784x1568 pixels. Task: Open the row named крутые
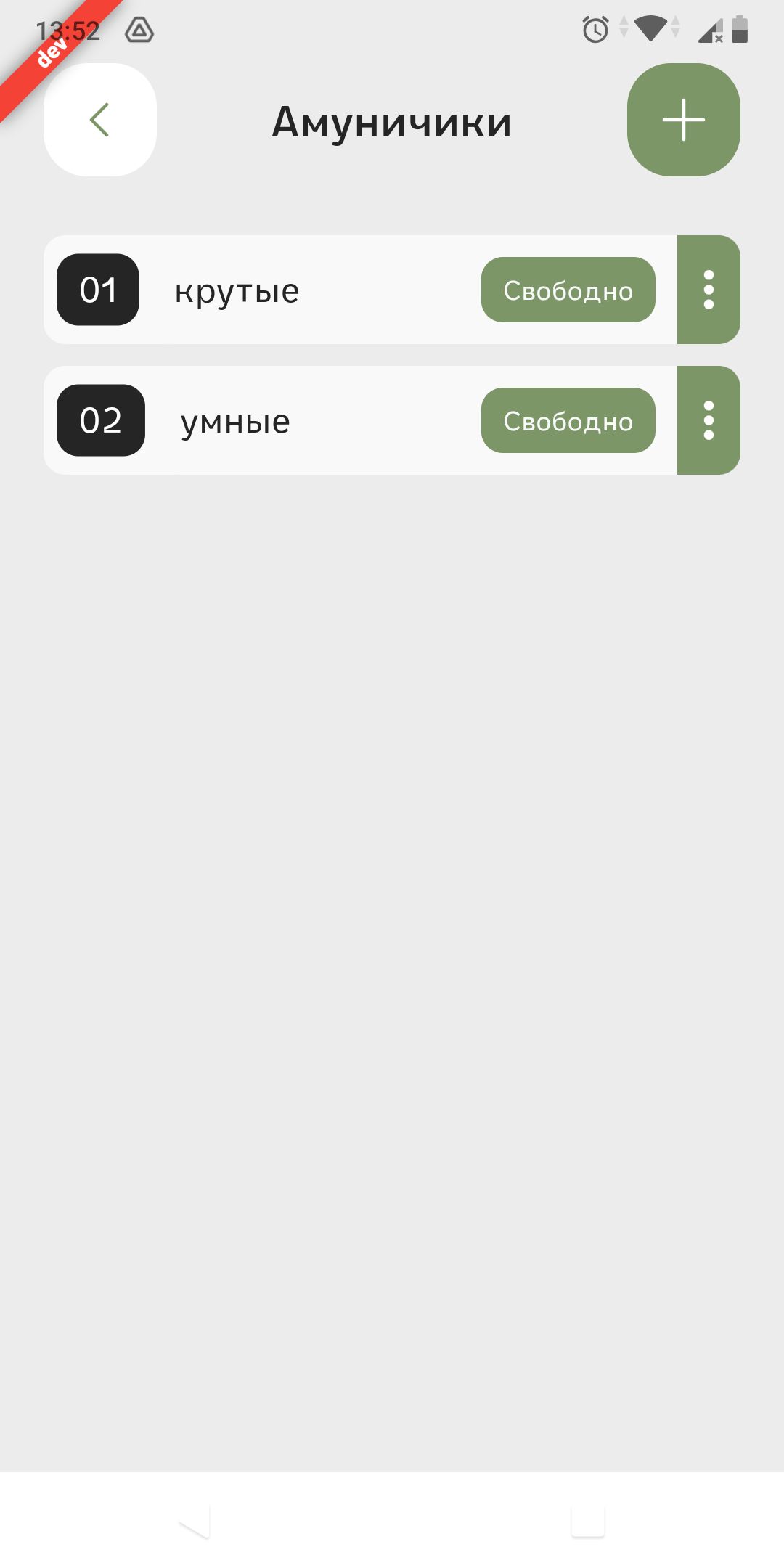click(237, 290)
